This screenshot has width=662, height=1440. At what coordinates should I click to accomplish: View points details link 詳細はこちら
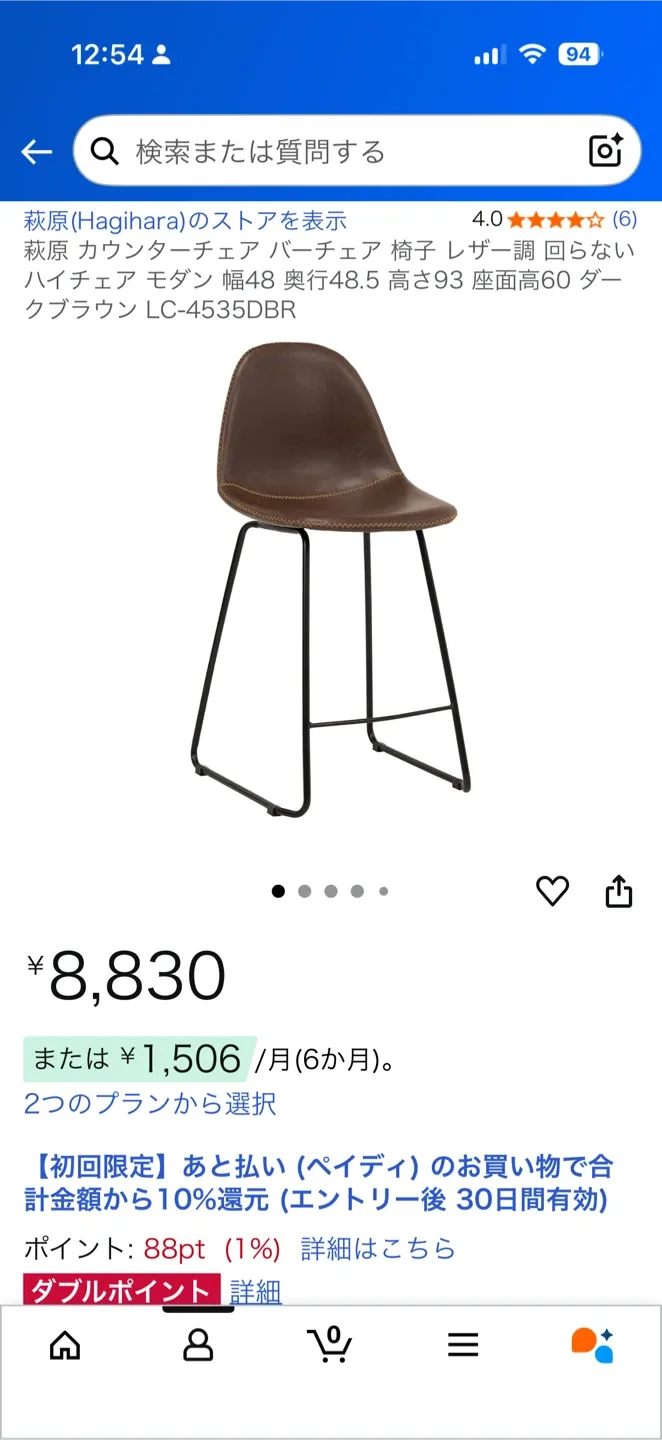click(x=378, y=1249)
